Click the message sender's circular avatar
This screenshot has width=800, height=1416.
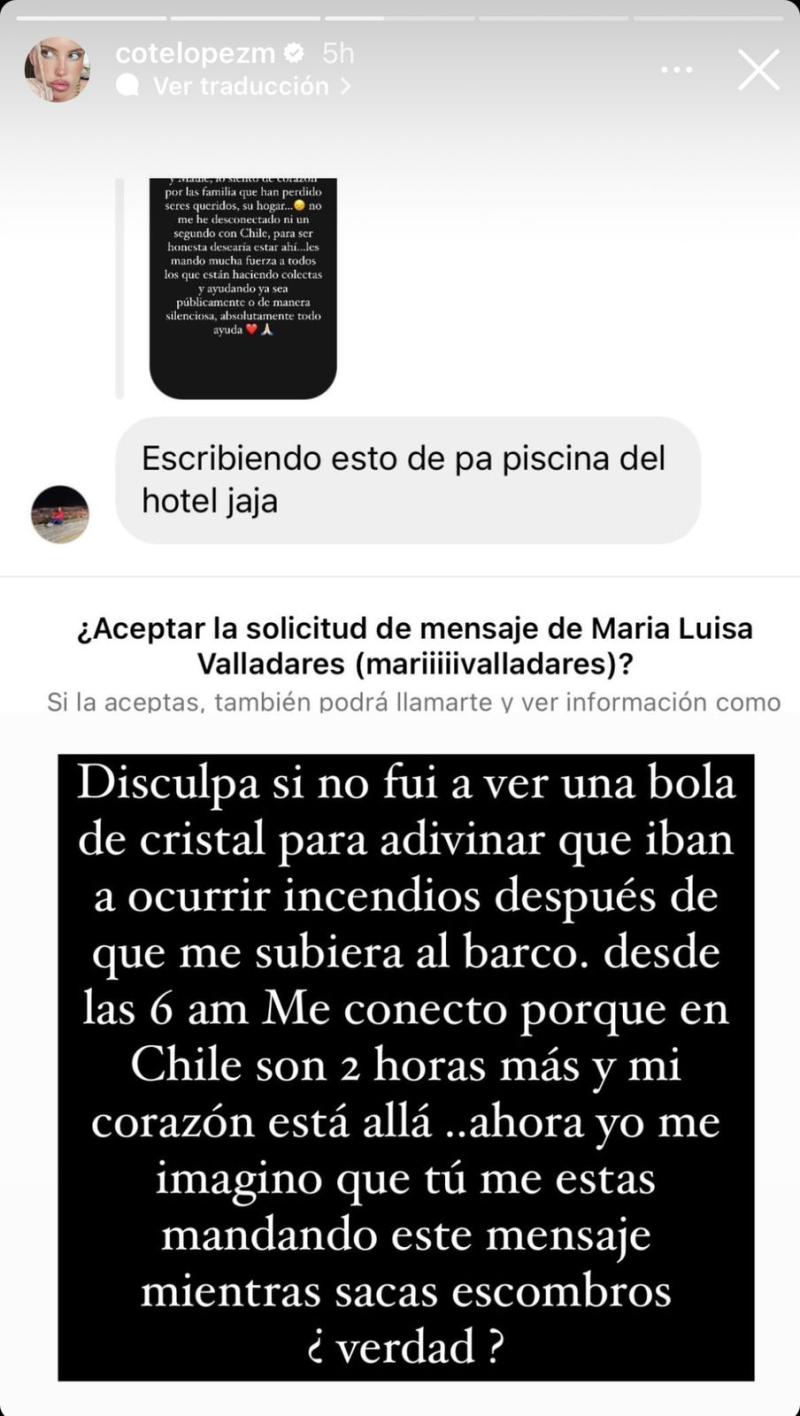[60, 515]
